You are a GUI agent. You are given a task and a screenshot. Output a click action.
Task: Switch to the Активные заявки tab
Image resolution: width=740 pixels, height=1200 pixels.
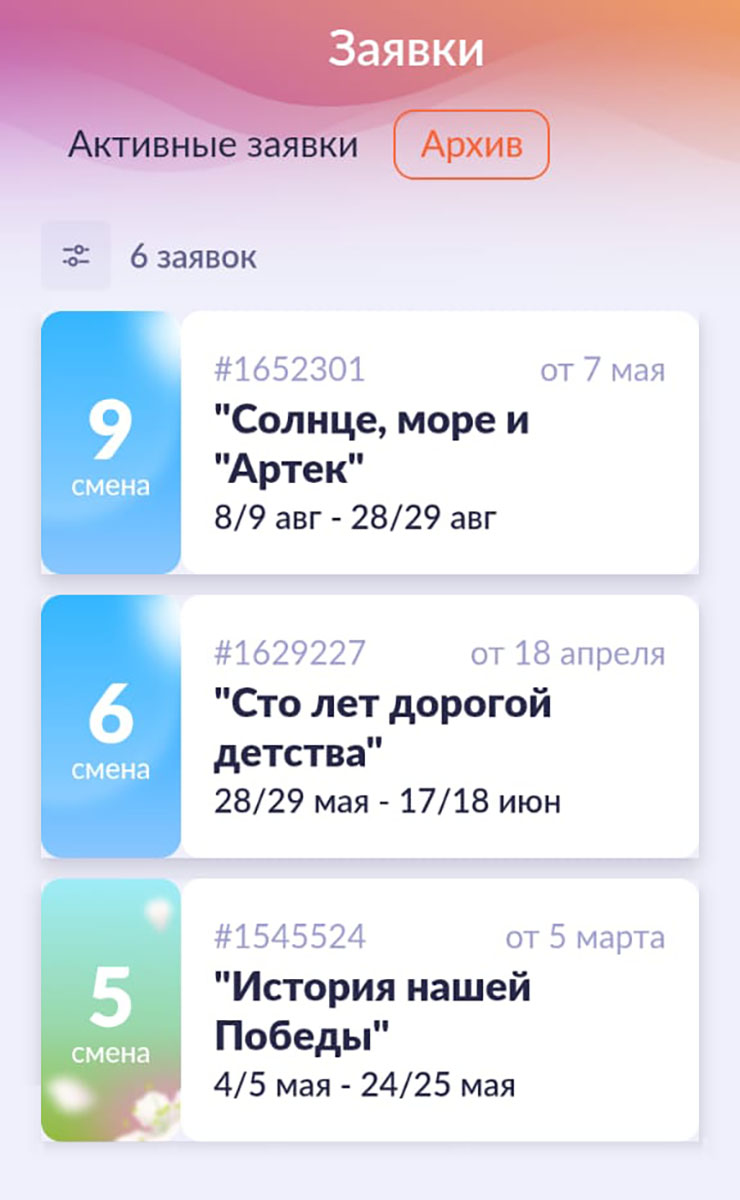pyautogui.click(x=213, y=145)
